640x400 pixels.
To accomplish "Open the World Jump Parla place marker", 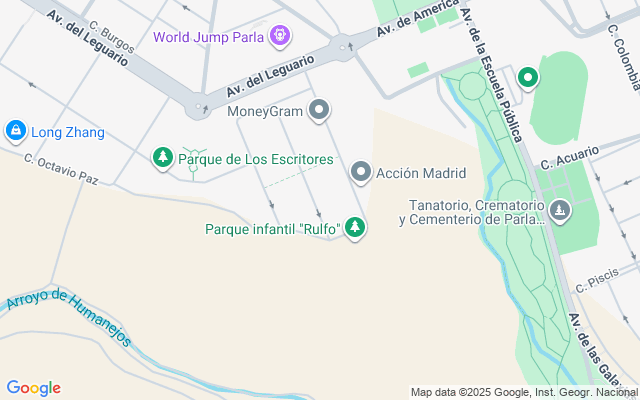I will (x=281, y=37).
